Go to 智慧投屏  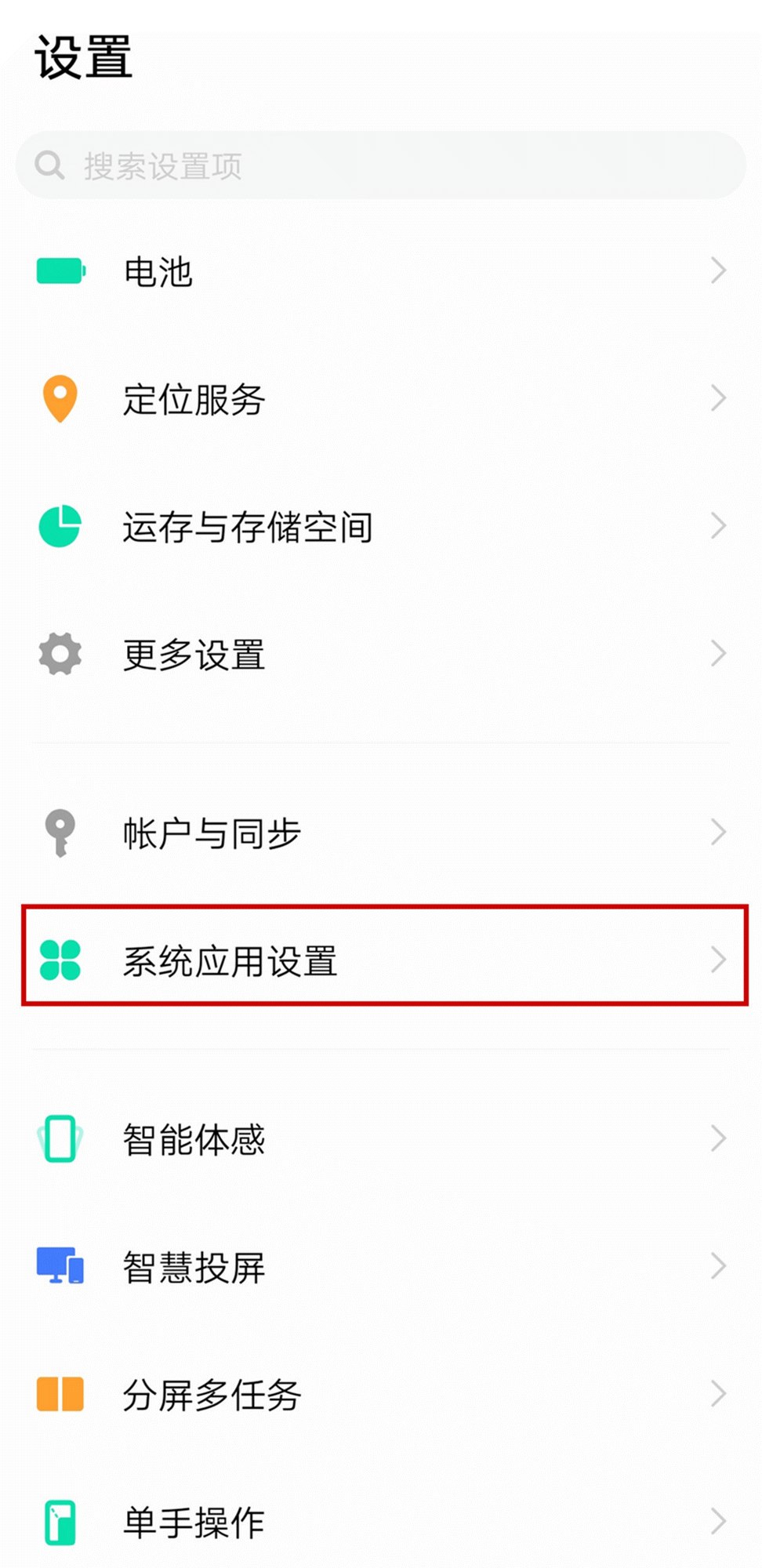tap(381, 1266)
